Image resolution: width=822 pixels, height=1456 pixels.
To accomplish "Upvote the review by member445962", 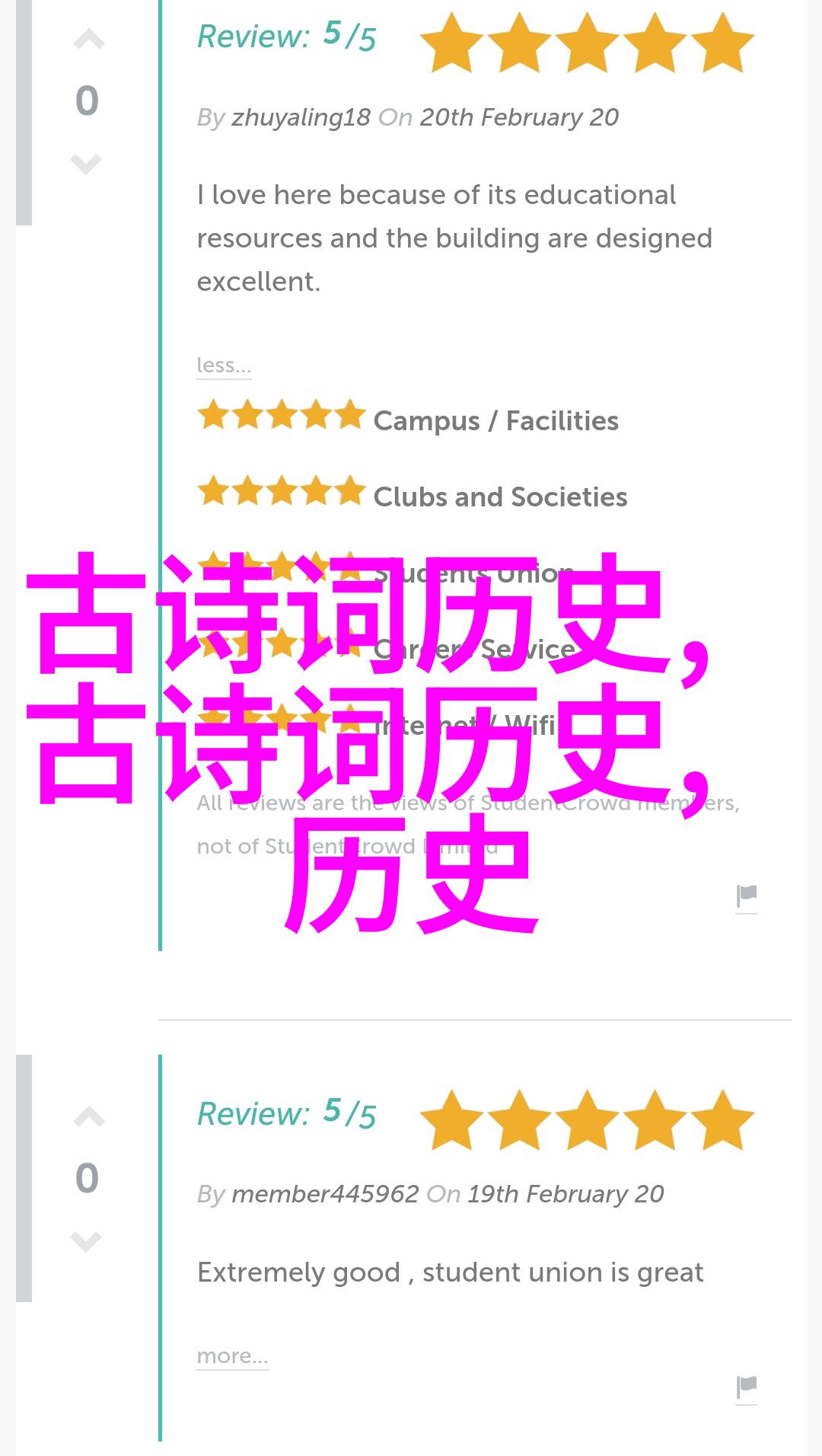I will (x=88, y=1118).
